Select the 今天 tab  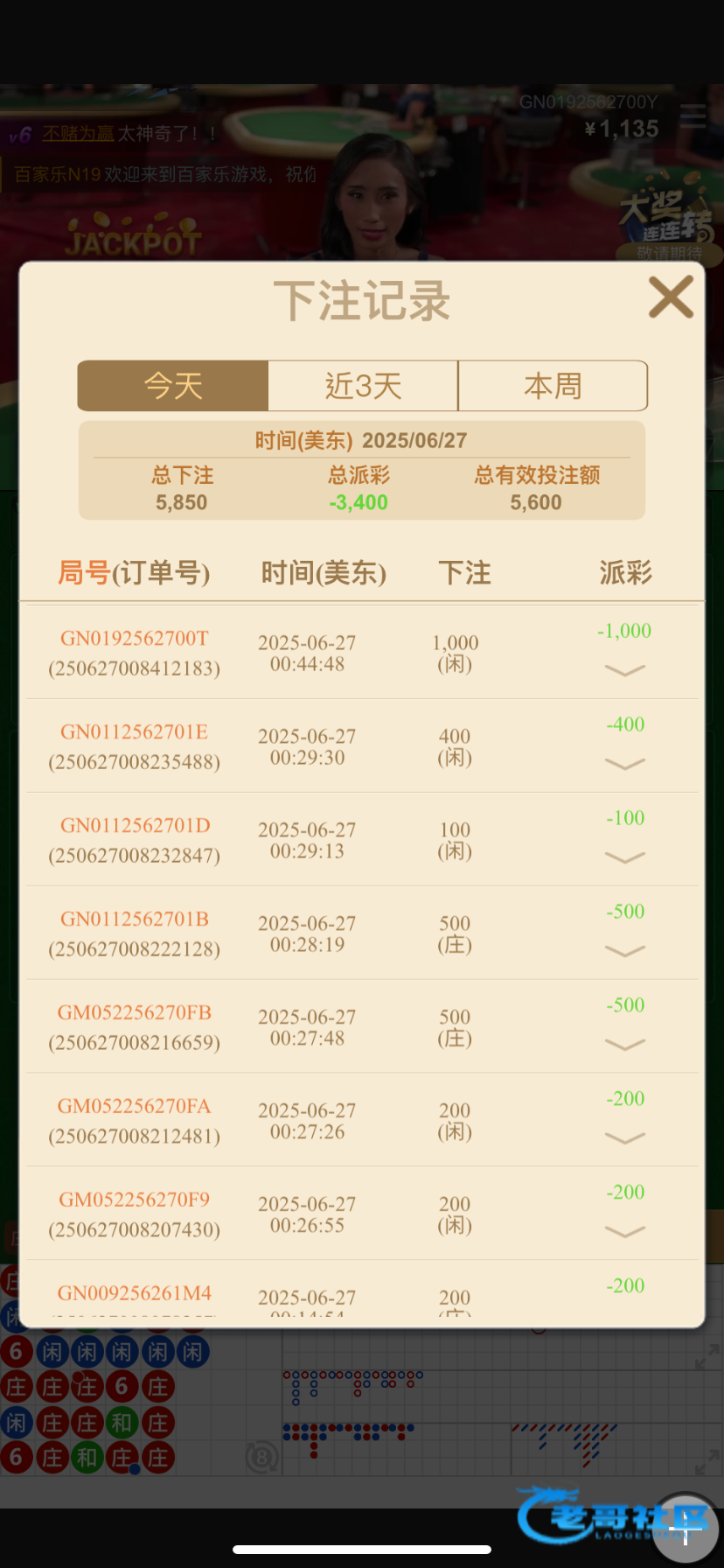pos(173,386)
